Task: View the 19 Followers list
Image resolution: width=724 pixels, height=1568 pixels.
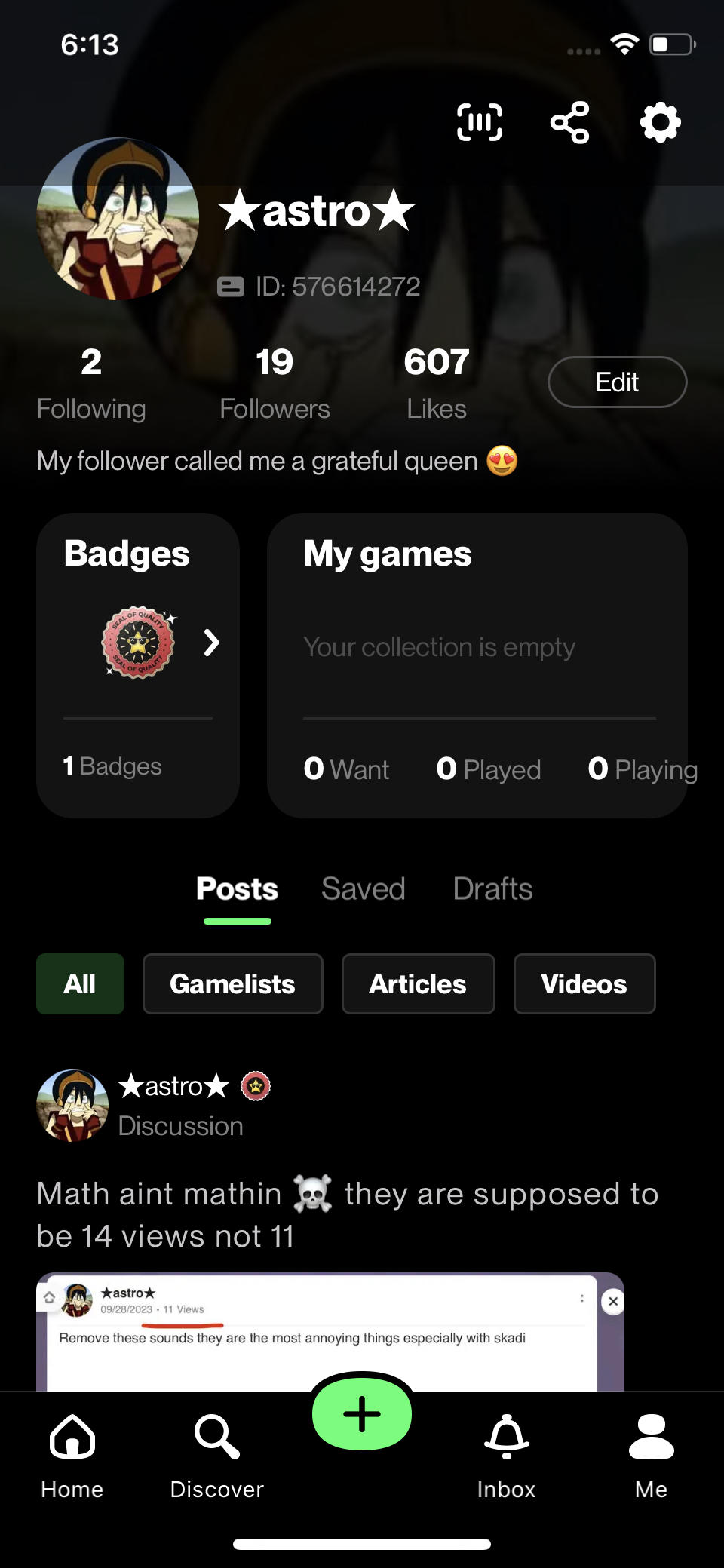Action: click(x=275, y=382)
